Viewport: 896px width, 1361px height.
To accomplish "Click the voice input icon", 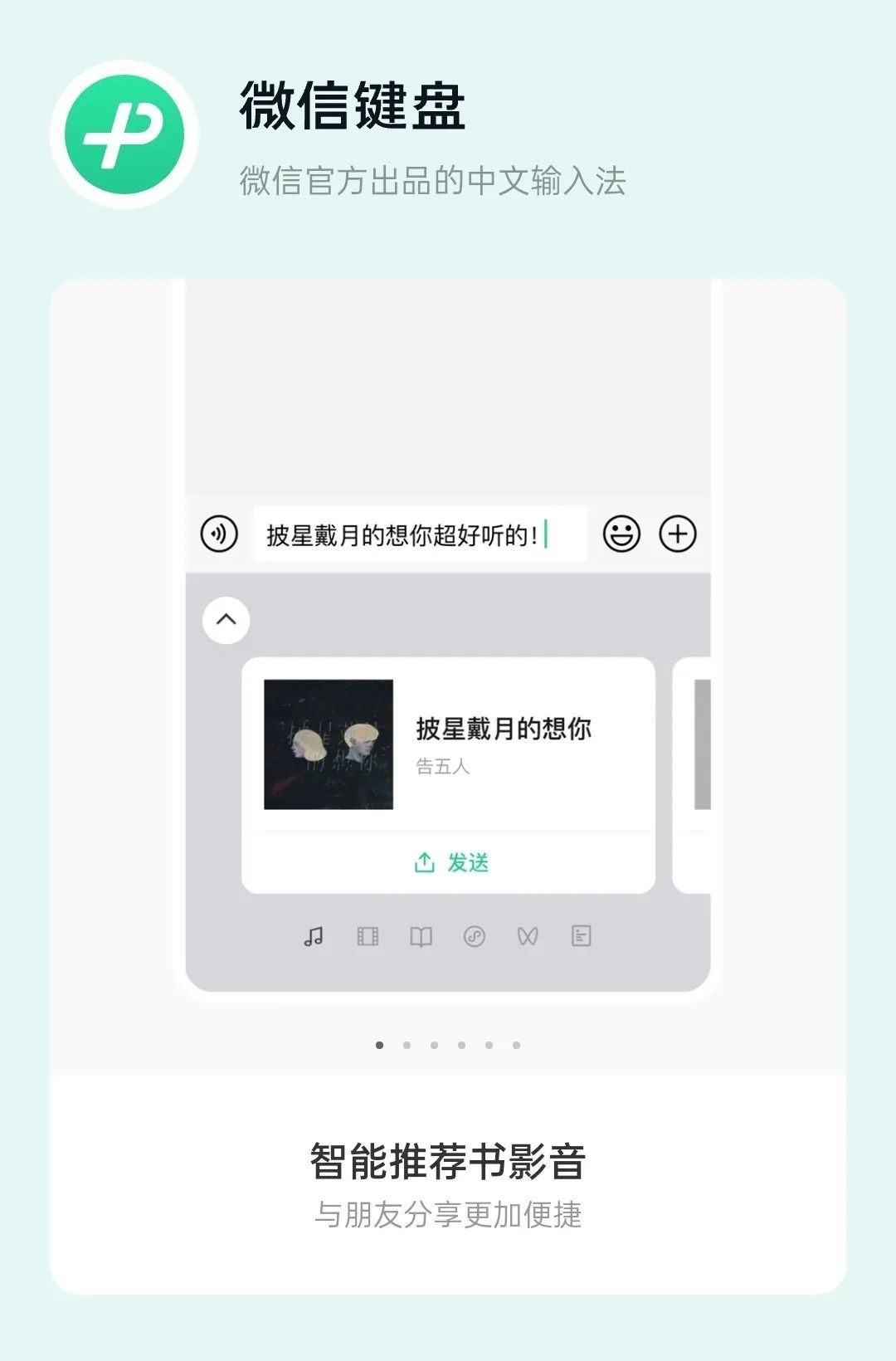I will click(x=217, y=534).
